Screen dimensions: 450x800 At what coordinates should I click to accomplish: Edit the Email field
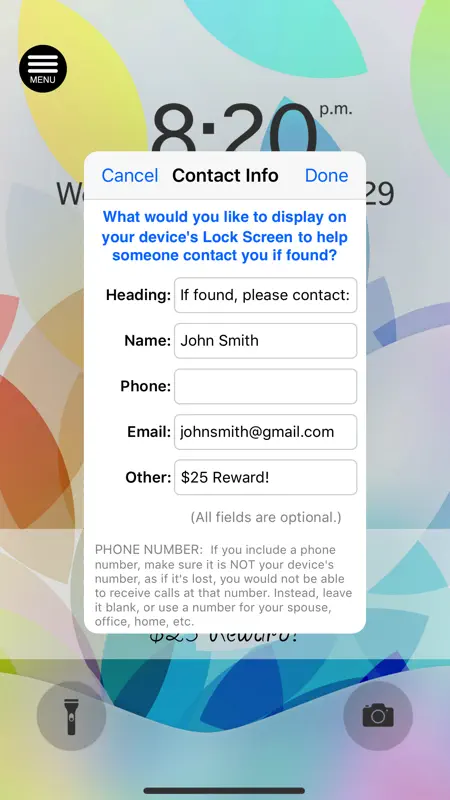pos(265,432)
